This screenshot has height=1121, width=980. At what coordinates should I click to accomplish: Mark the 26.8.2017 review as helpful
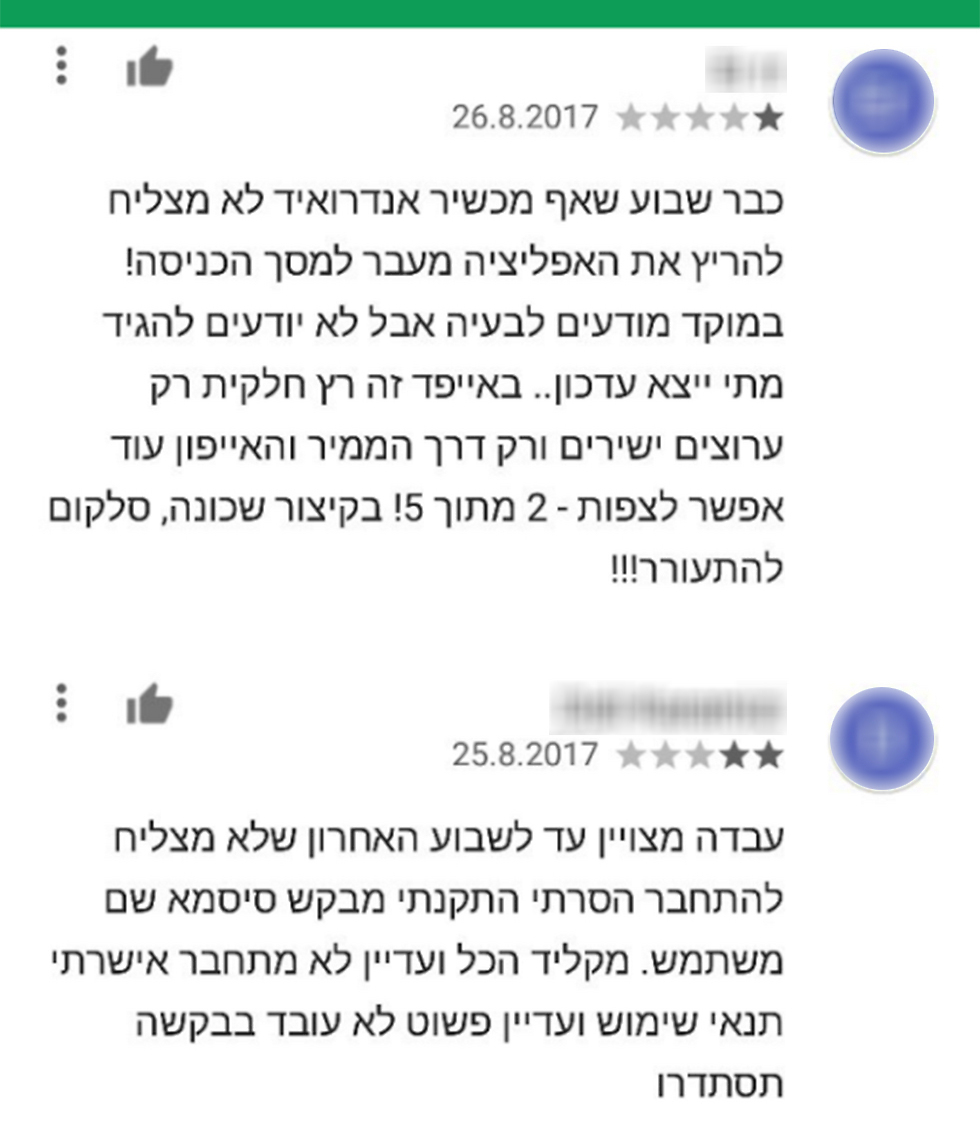[149, 69]
